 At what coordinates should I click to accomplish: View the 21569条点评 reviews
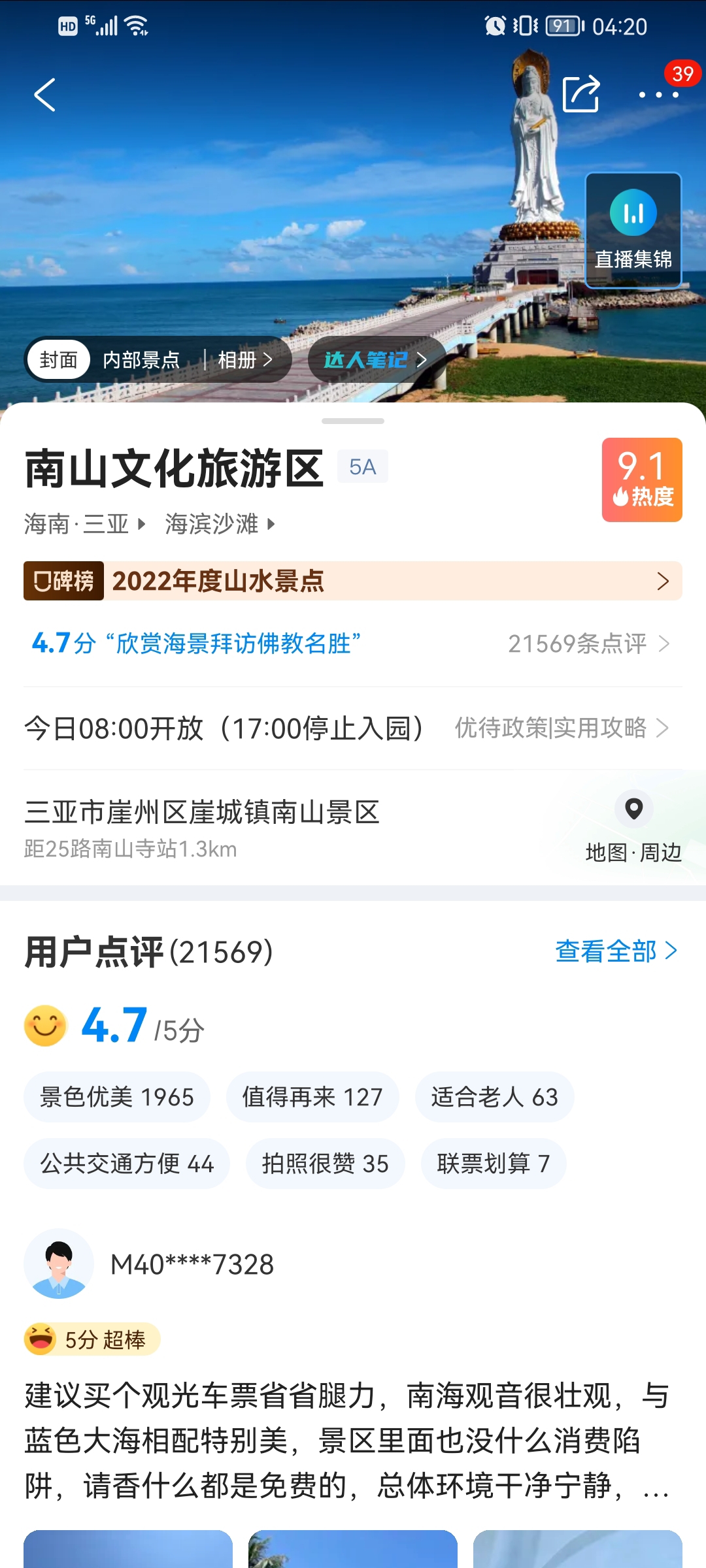[x=588, y=644]
